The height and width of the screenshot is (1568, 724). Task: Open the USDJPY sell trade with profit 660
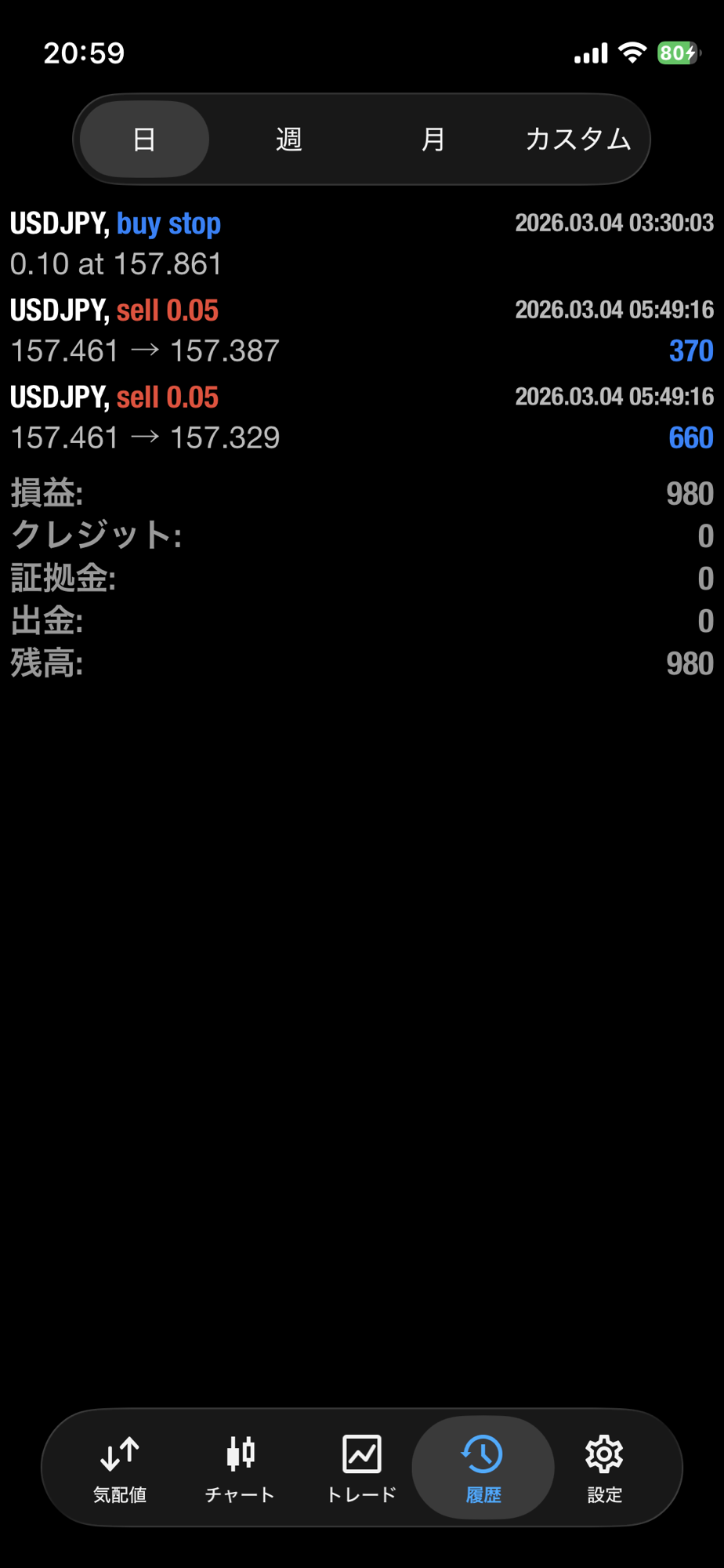(x=360, y=417)
